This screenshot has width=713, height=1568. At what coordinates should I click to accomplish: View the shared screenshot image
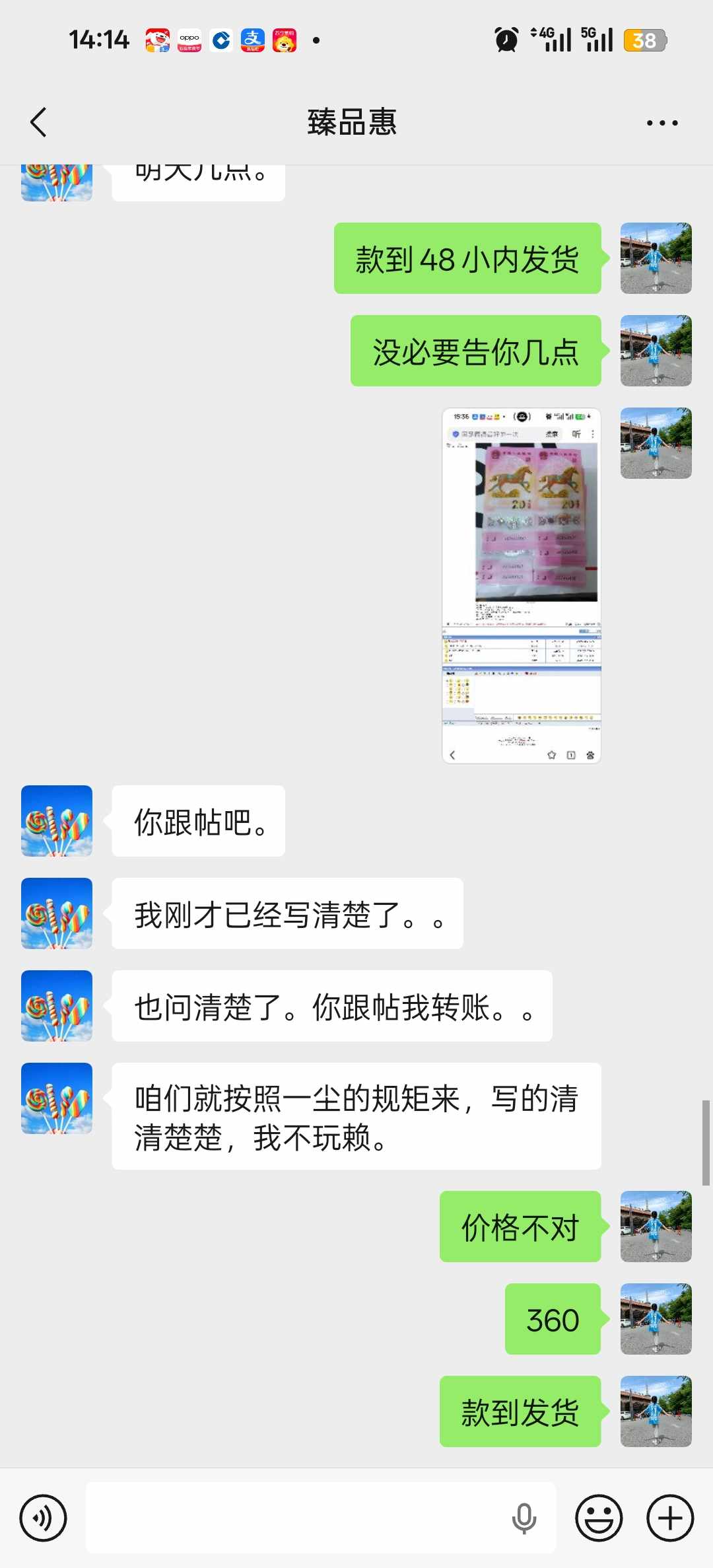point(521,585)
